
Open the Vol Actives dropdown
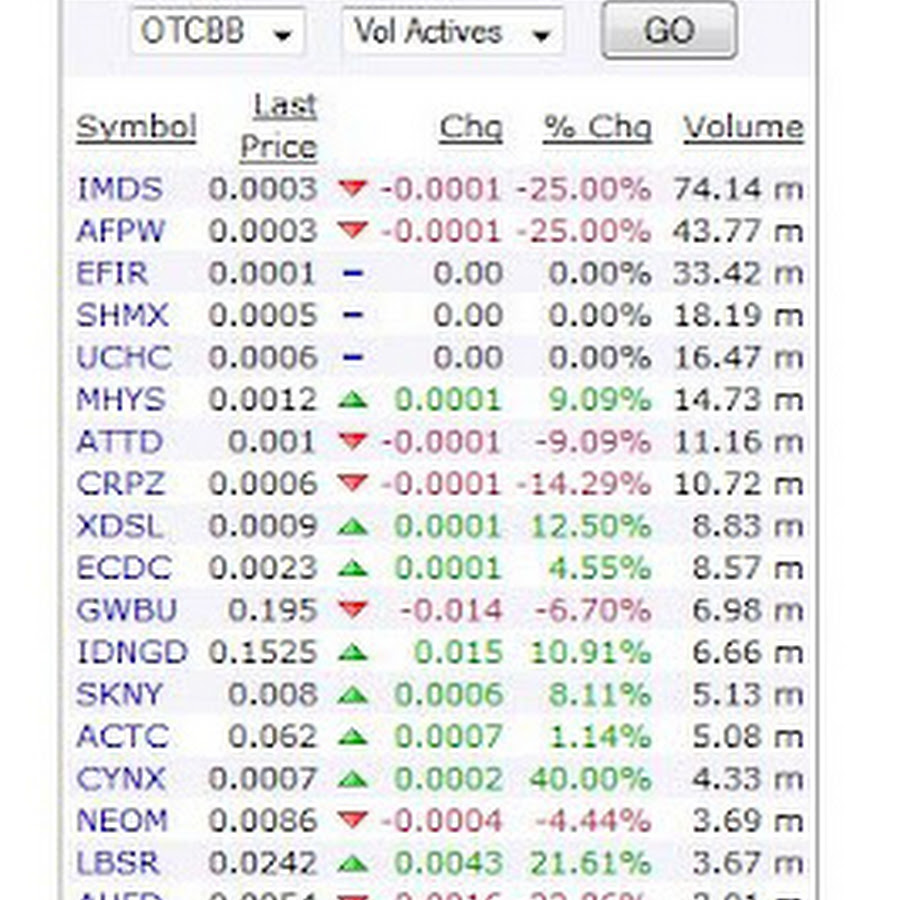(x=453, y=32)
